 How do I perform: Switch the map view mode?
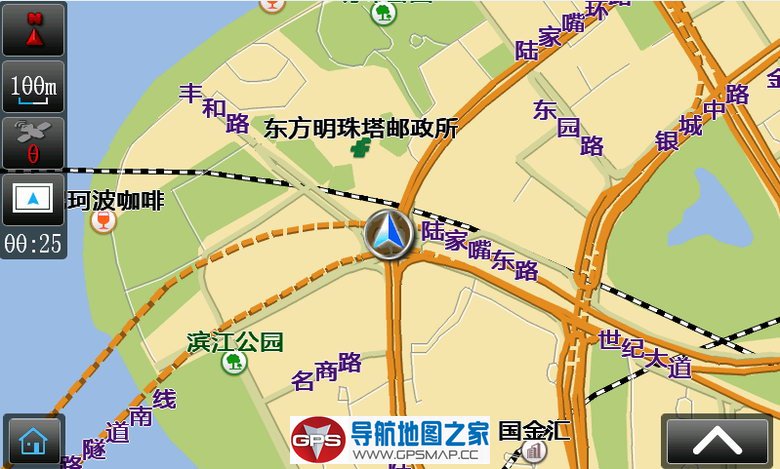33,199
